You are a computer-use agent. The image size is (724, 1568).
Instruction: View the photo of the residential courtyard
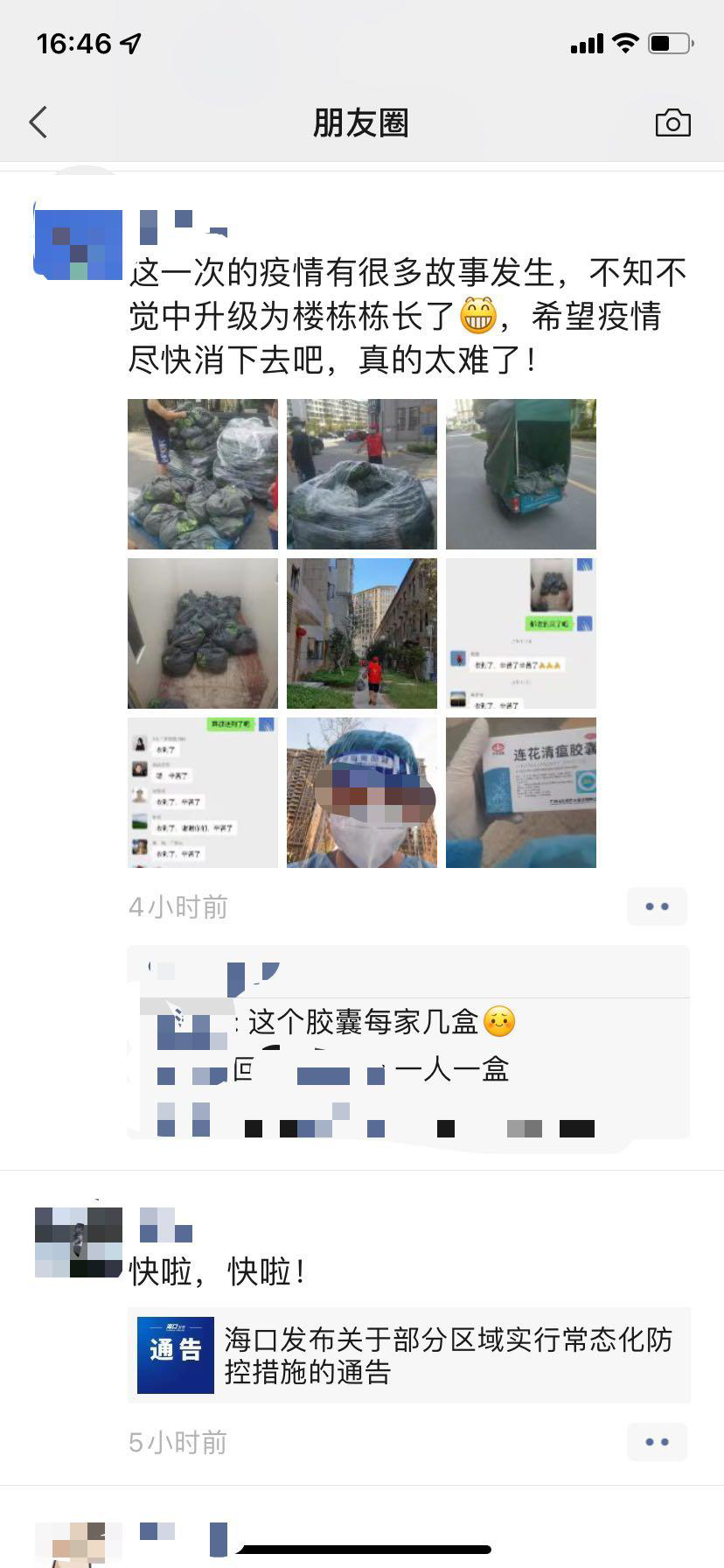coord(362,633)
